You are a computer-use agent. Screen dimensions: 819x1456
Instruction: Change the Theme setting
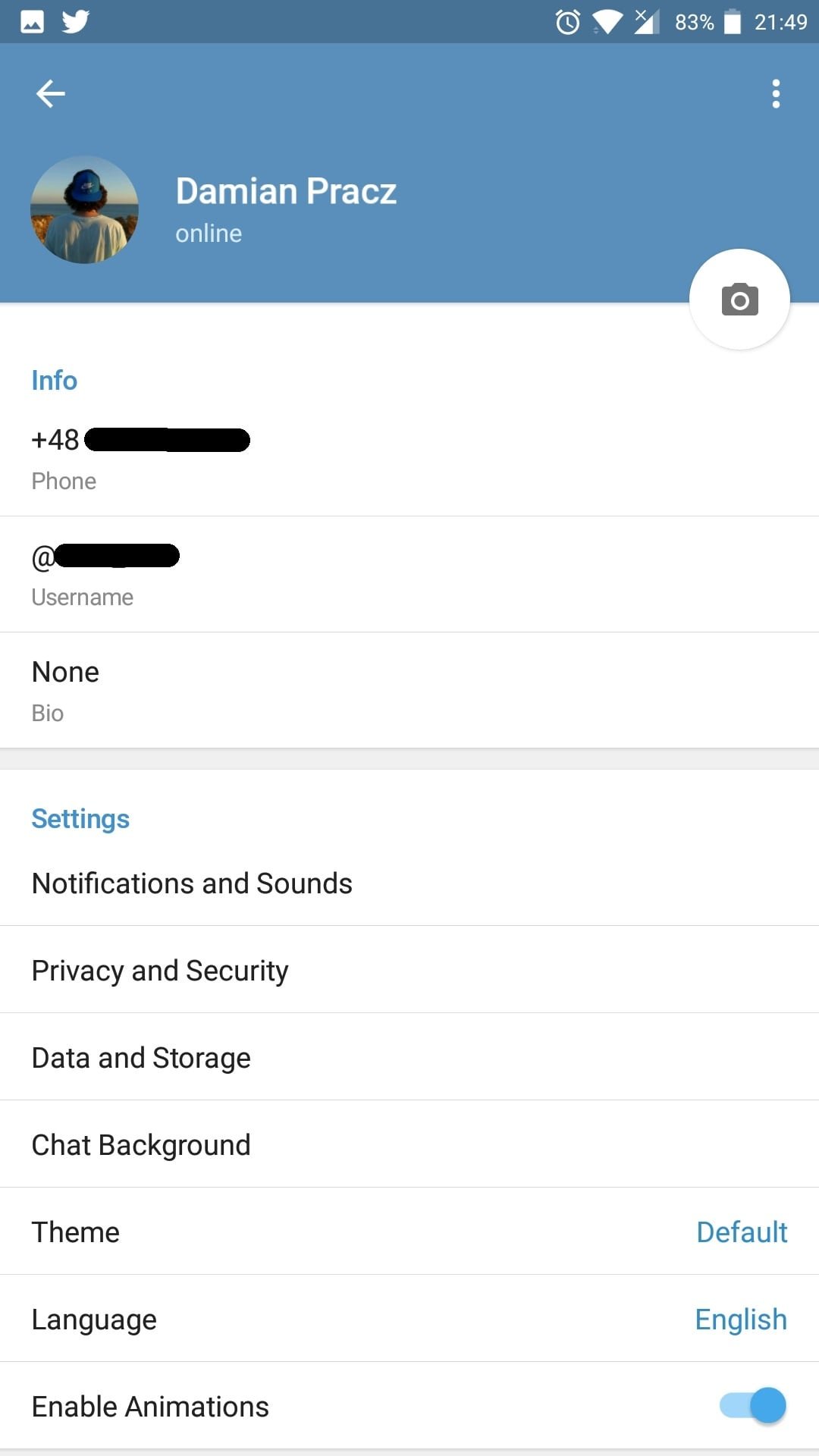coord(409,1232)
